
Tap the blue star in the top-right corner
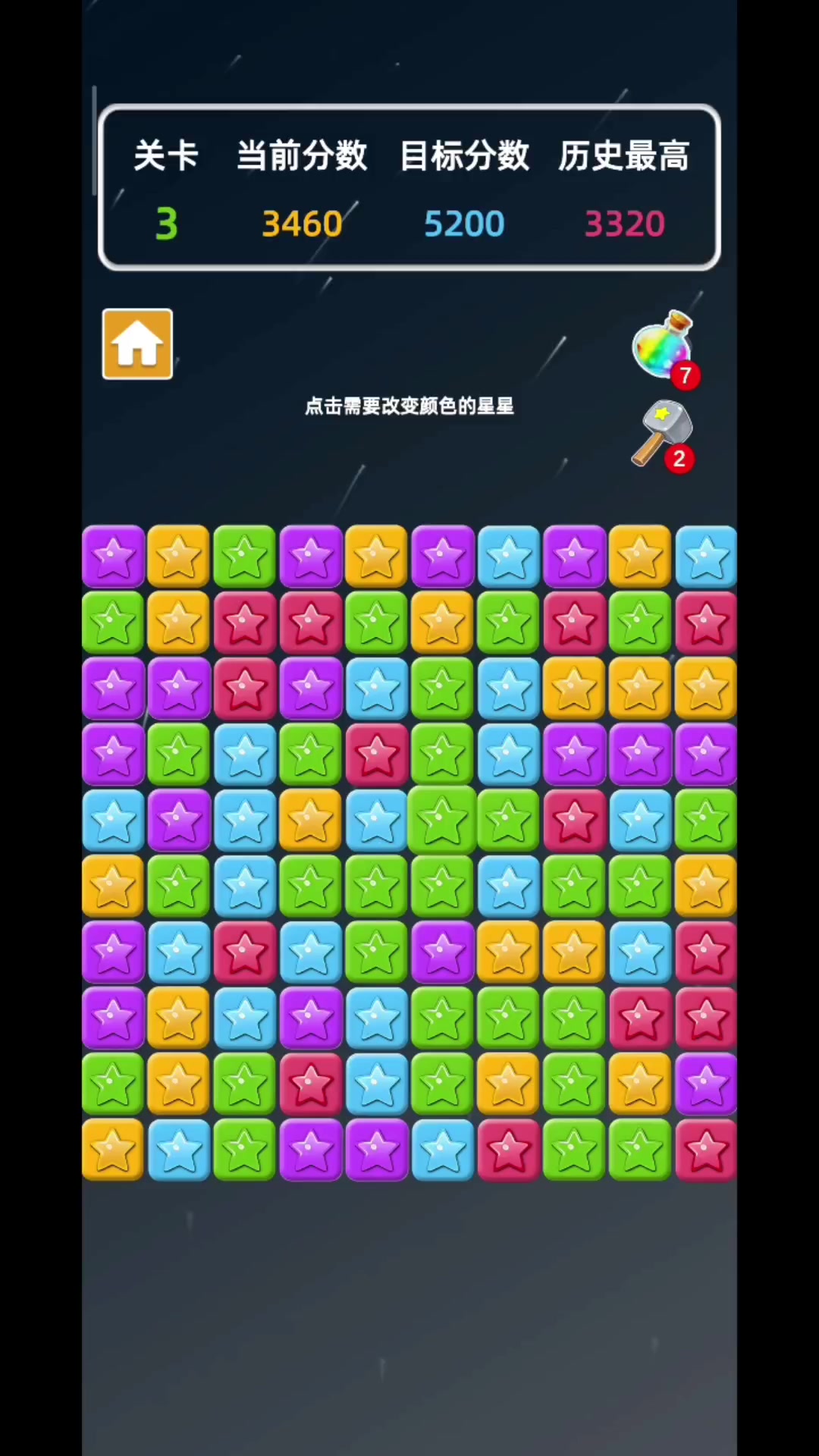click(x=706, y=556)
